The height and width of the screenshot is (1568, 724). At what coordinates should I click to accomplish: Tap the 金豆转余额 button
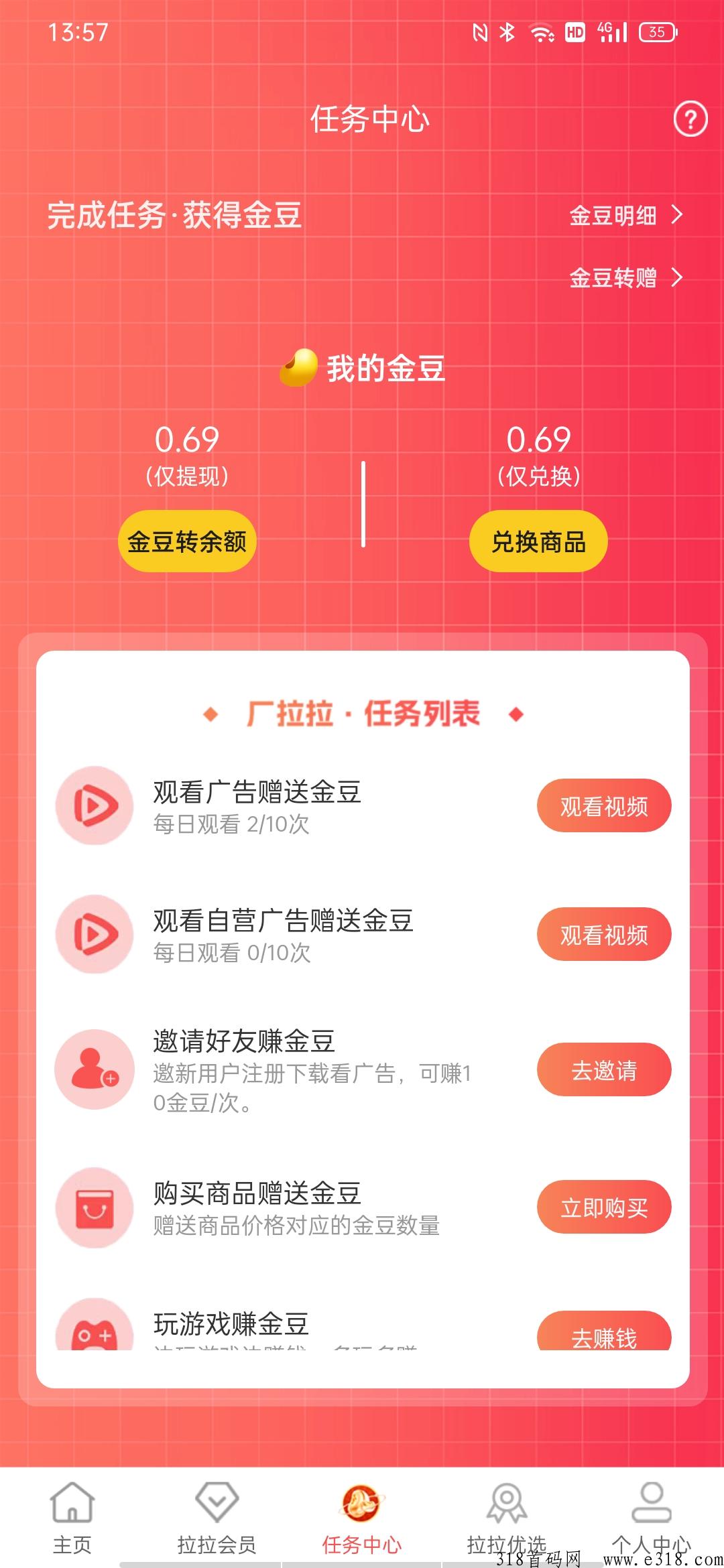[187, 541]
